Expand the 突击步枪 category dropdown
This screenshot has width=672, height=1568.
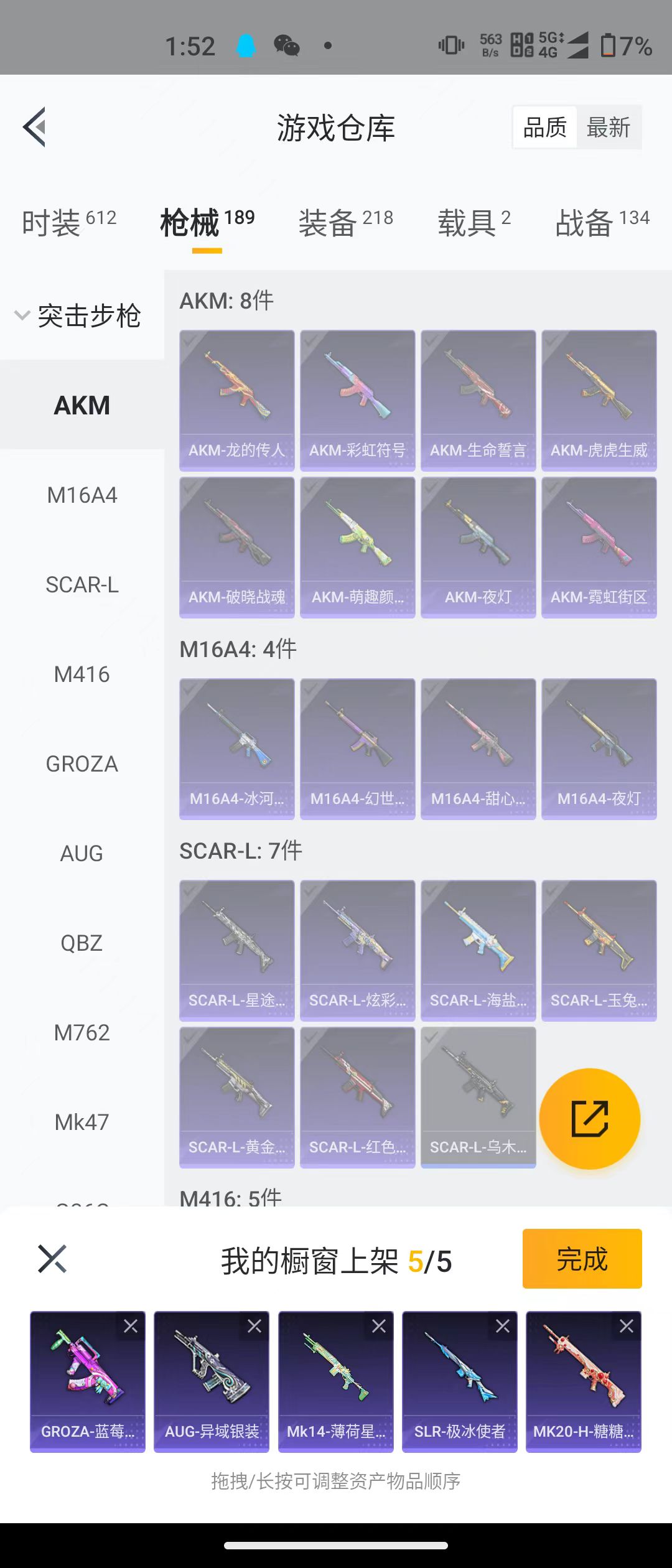[78, 315]
